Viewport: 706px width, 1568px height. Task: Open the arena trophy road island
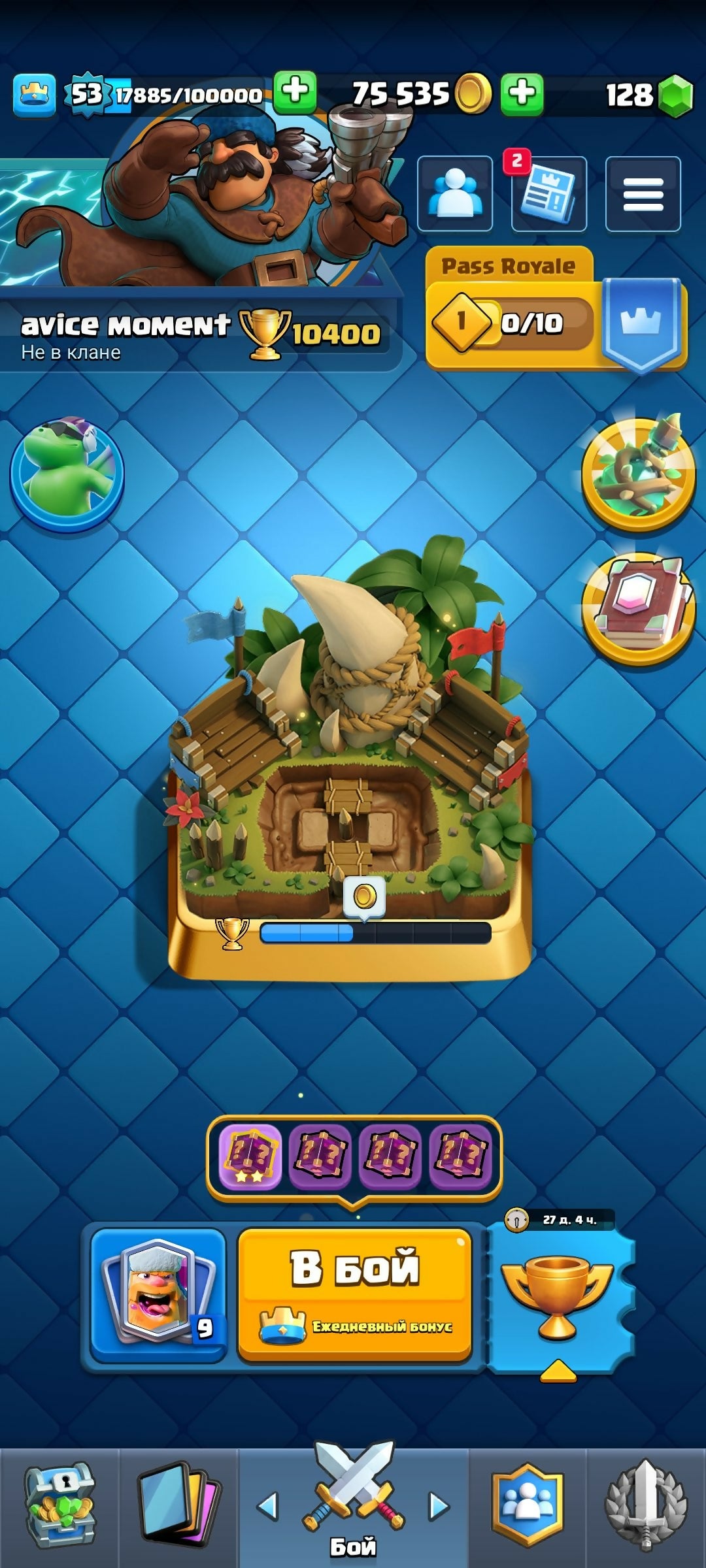pos(351,758)
